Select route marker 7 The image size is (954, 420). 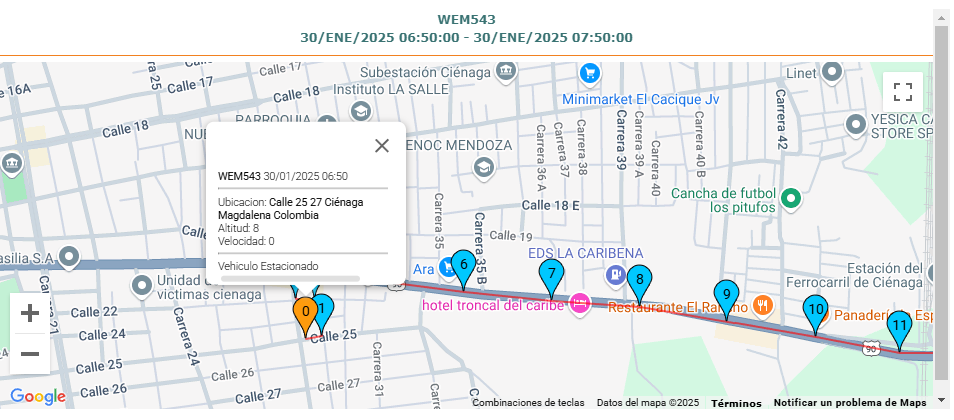[x=551, y=272]
